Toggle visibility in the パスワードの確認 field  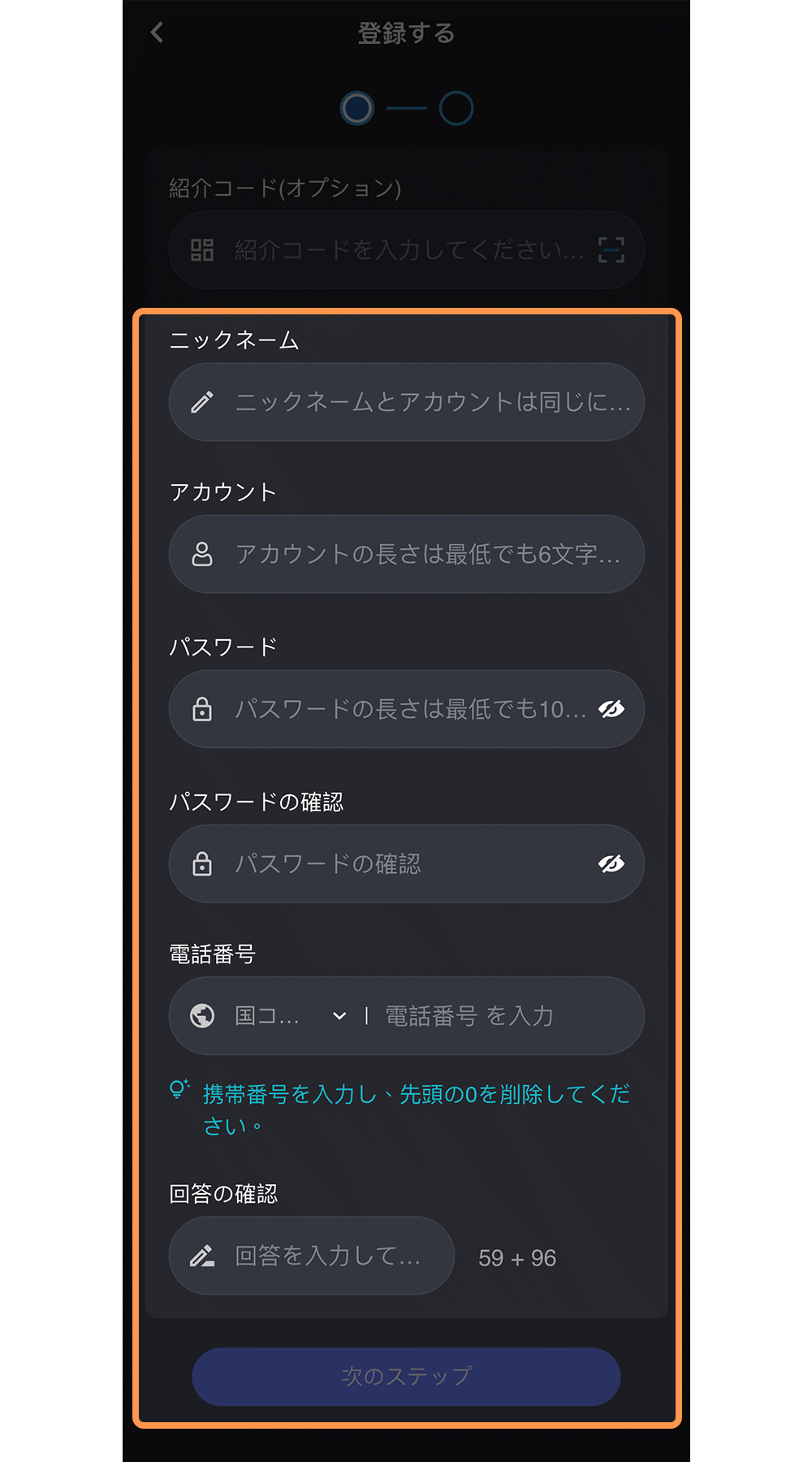611,864
